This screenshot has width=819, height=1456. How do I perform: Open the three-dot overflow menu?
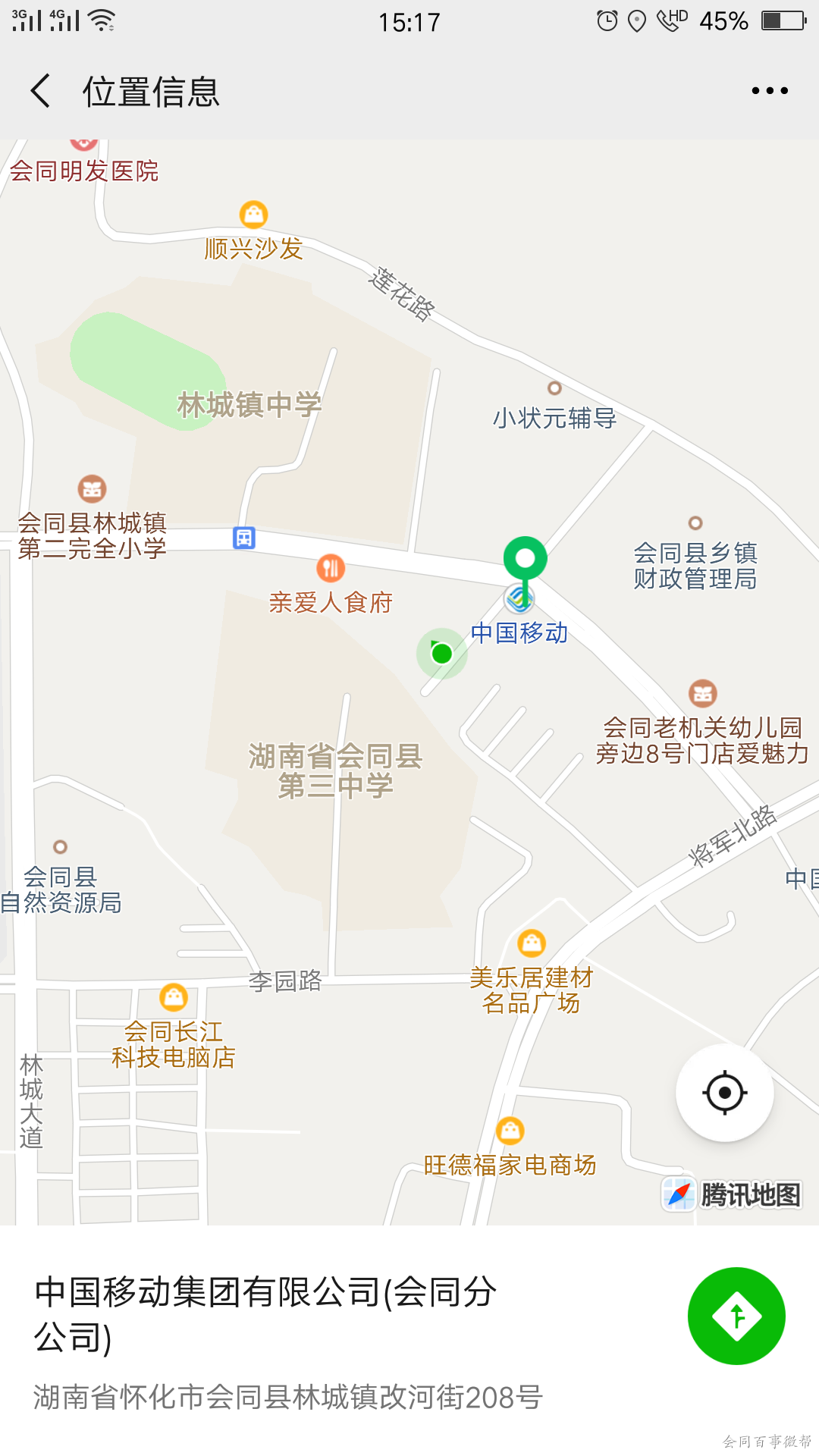tap(770, 91)
